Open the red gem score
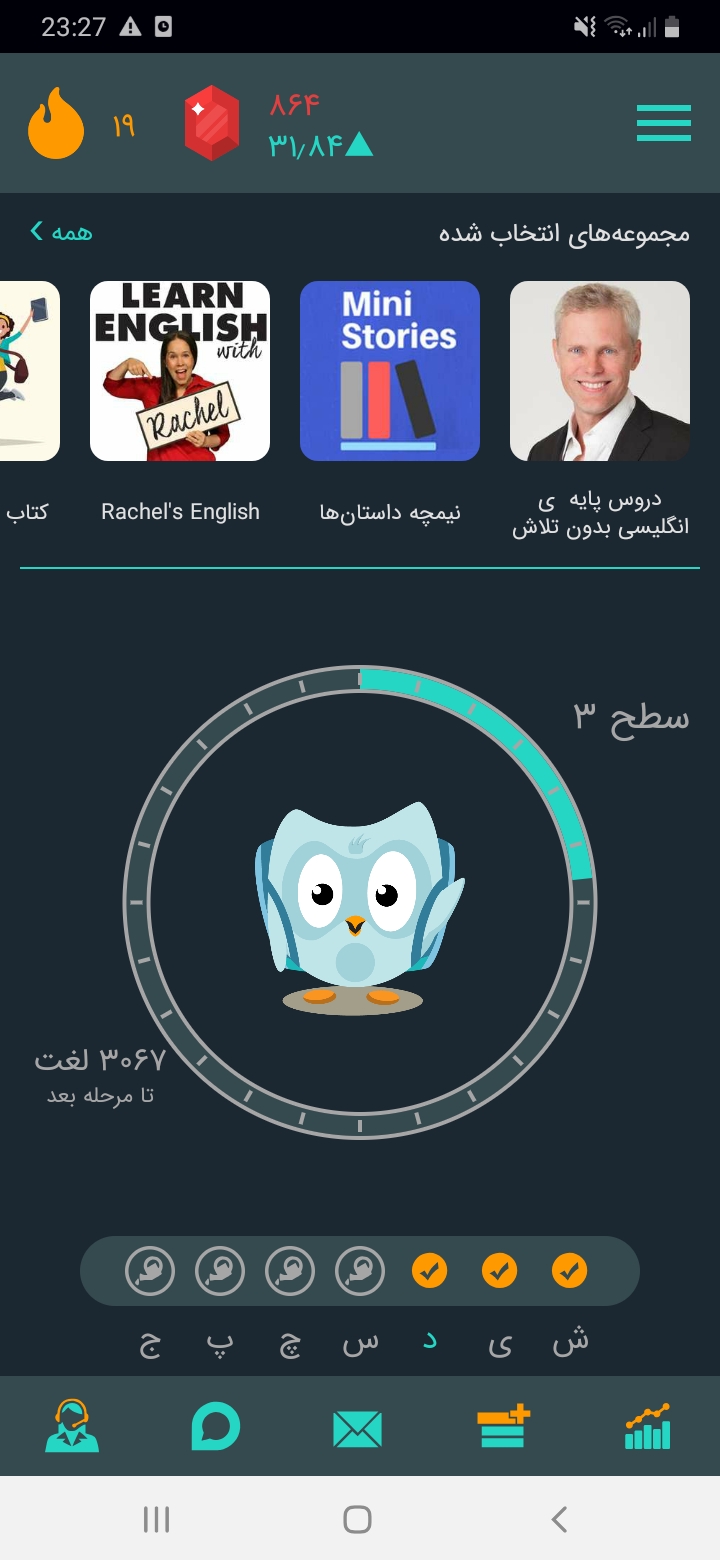Viewport: 720px width, 1560px height. 212,123
